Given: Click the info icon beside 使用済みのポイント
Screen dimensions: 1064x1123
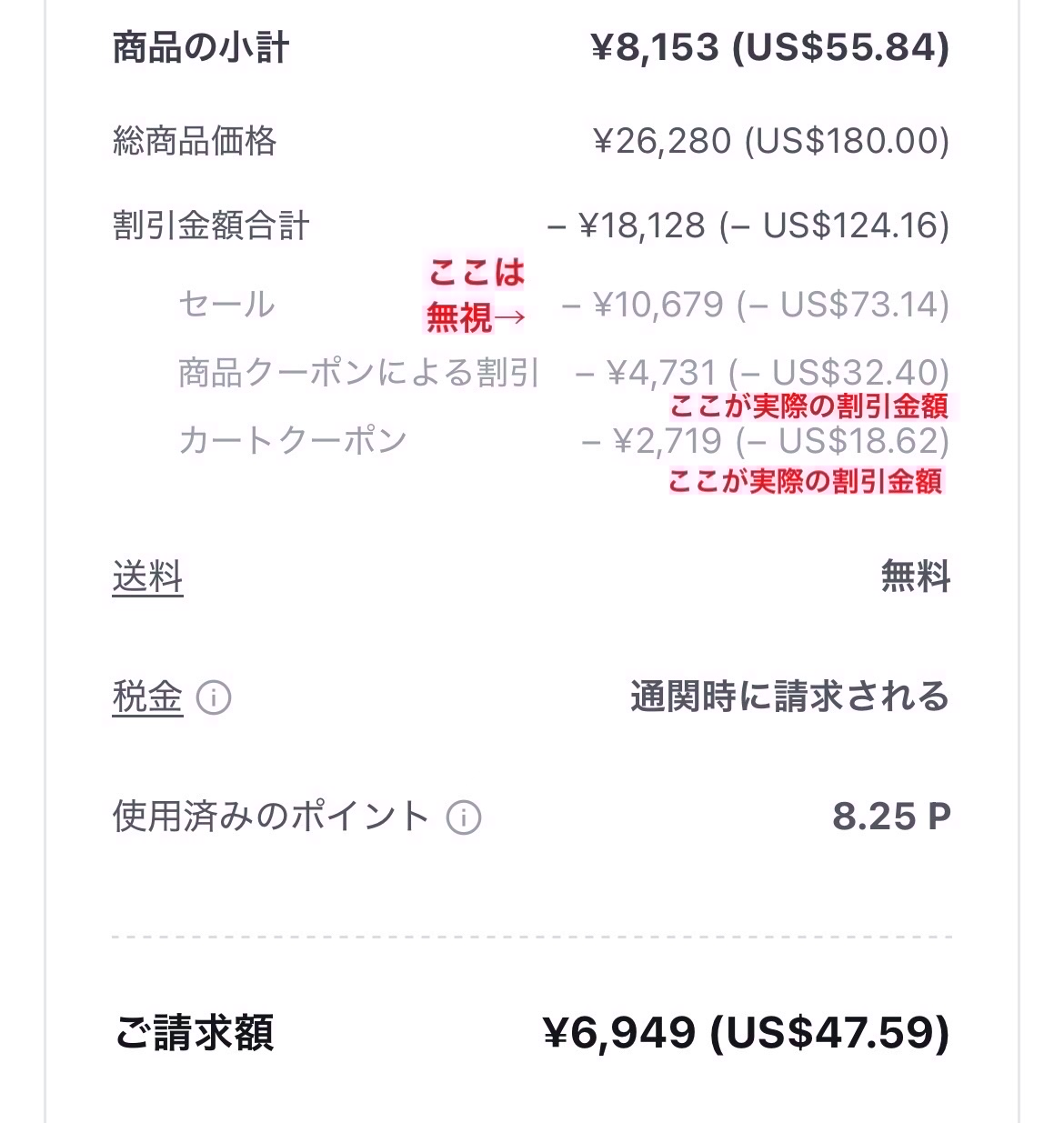Looking at the screenshot, I should pos(465,817).
